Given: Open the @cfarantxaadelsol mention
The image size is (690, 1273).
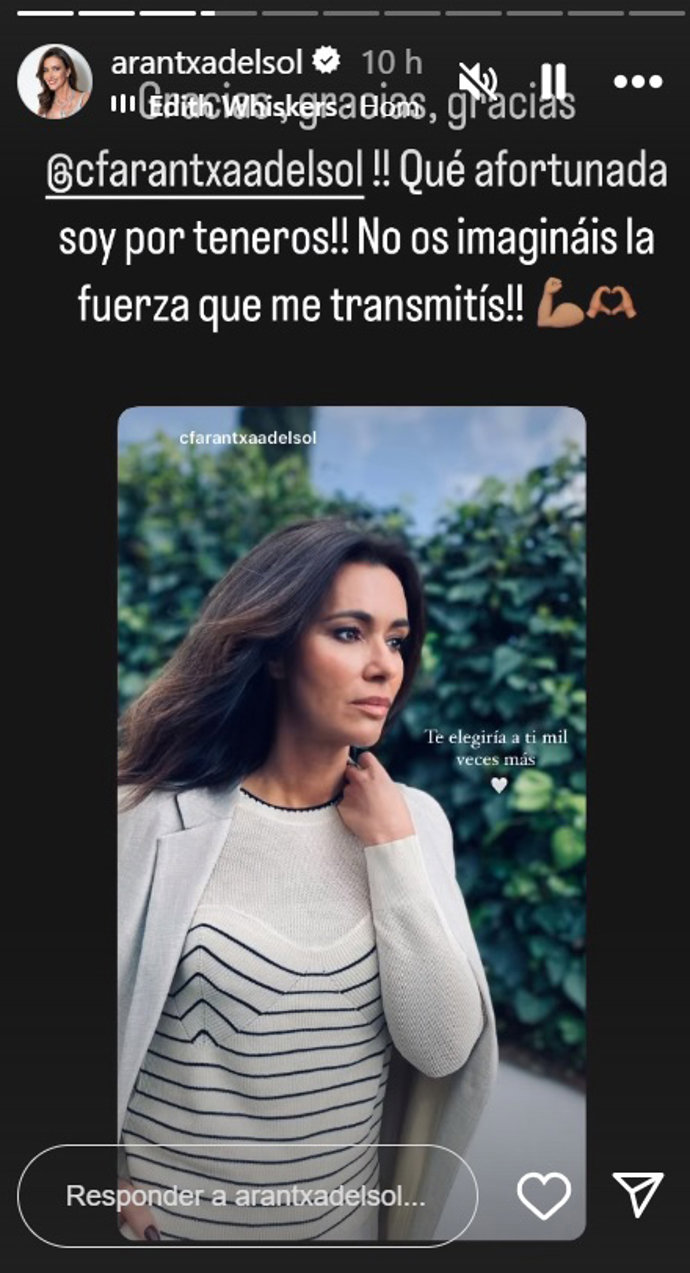Looking at the screenshot, I should (x=204, y=171).
